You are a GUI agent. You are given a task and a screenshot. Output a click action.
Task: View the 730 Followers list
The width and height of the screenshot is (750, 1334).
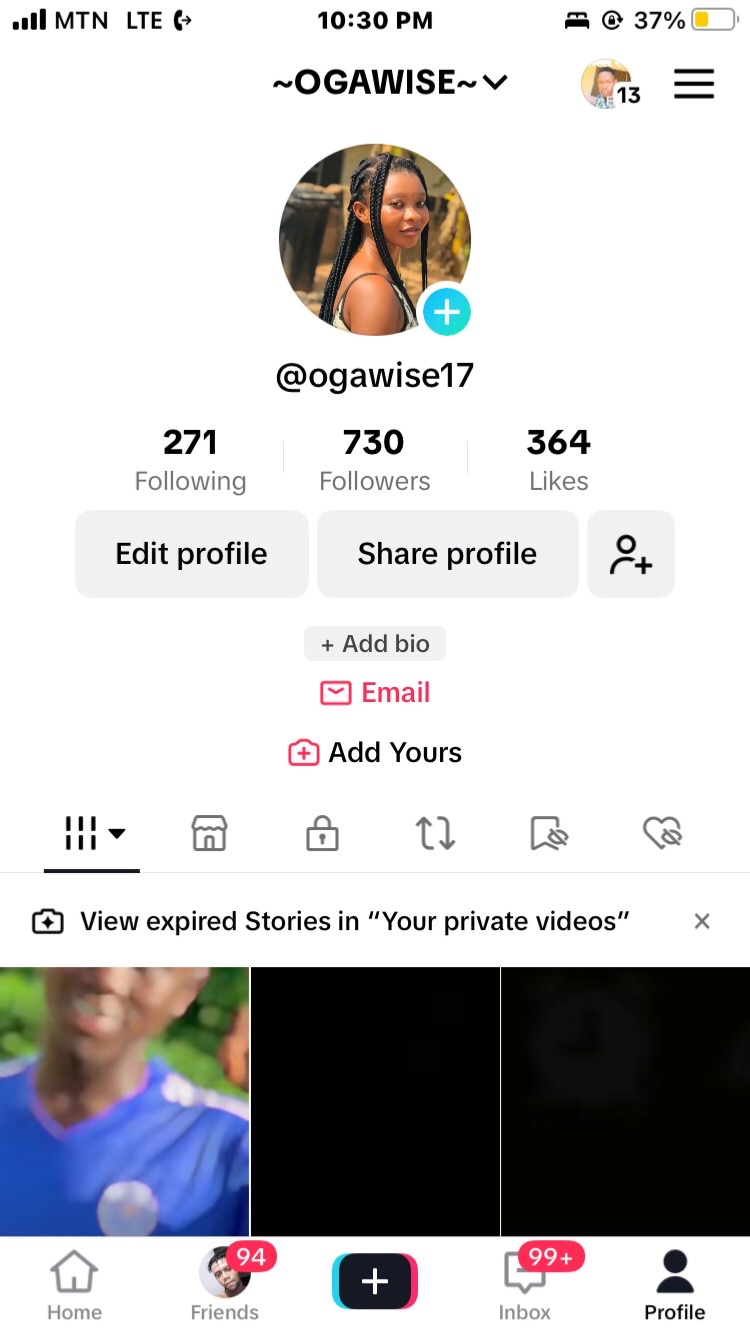[x=374, y=459]
